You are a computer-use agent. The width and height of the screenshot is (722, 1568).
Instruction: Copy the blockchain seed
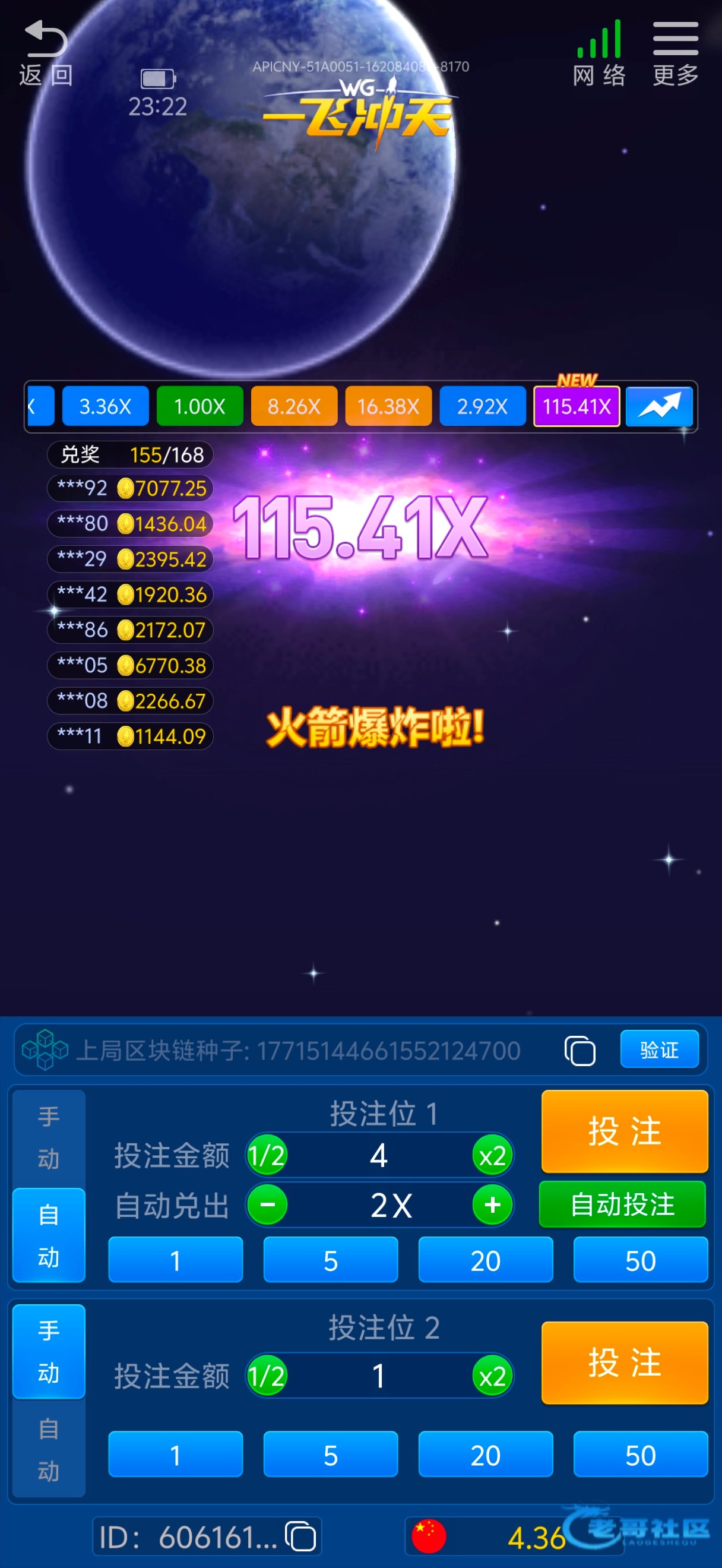[x=579, y=1051]
